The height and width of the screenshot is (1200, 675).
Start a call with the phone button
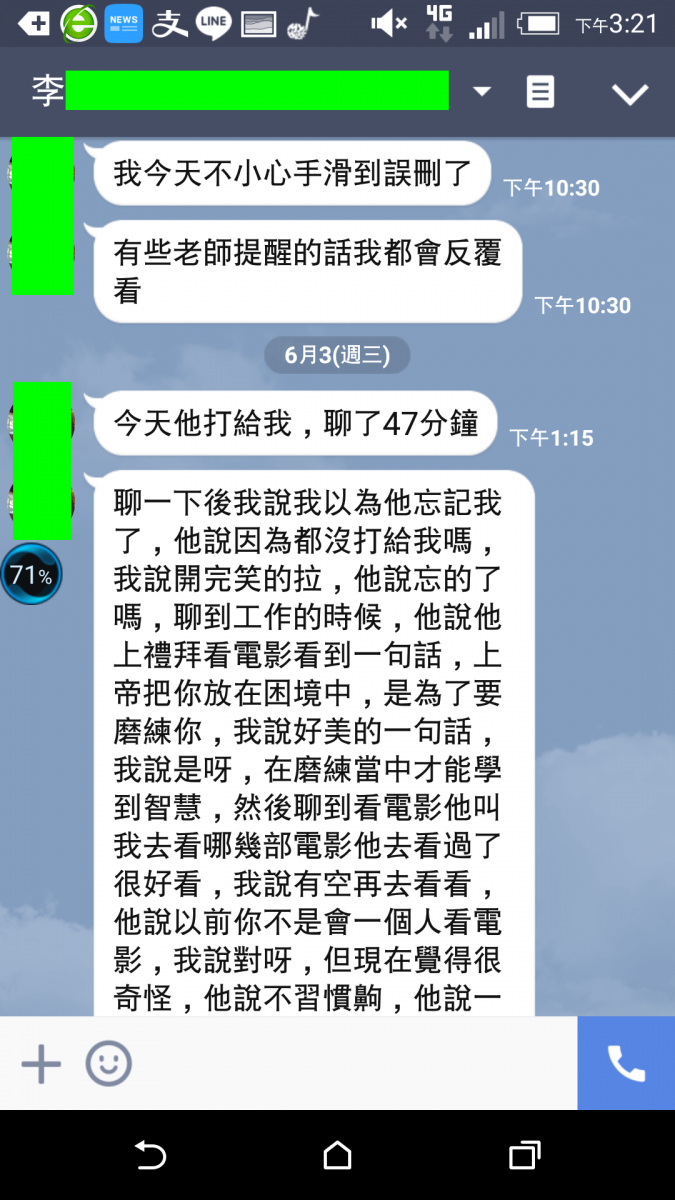coord(626,1063)
